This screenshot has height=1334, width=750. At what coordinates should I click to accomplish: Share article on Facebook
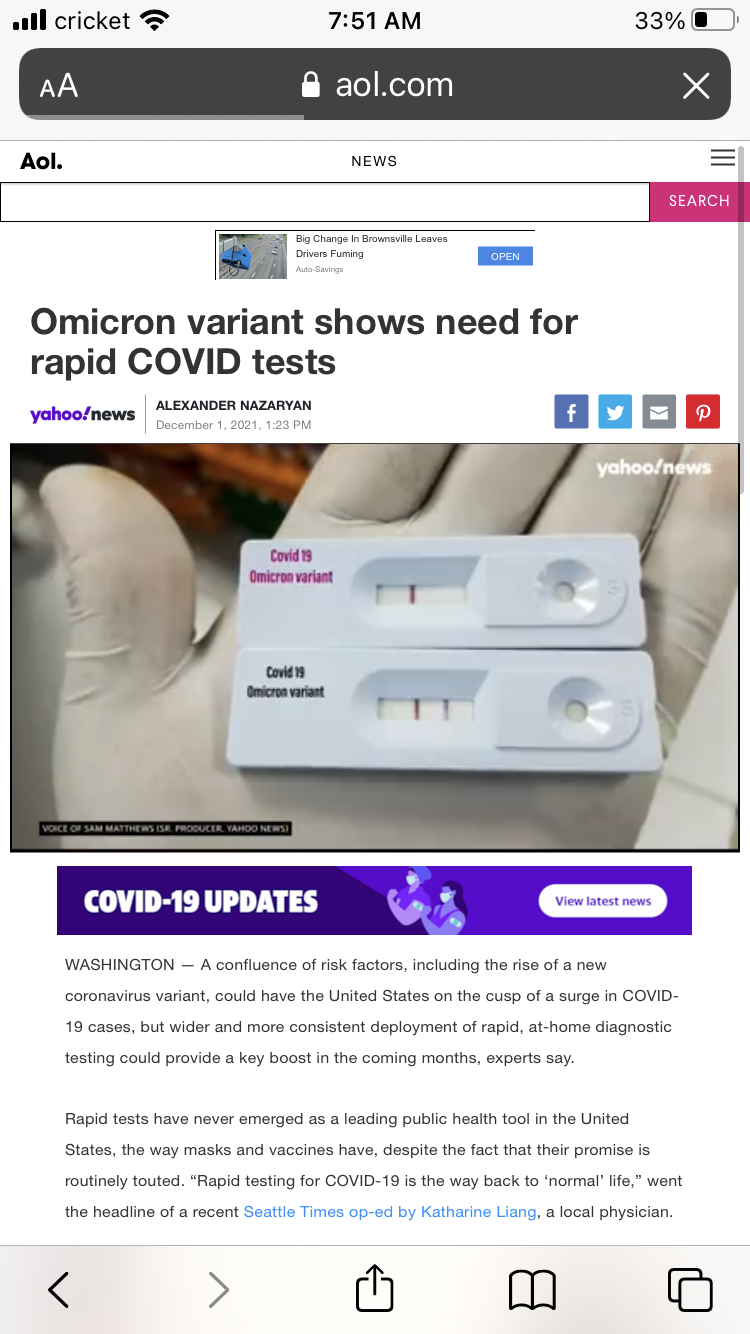click(571, 412)
